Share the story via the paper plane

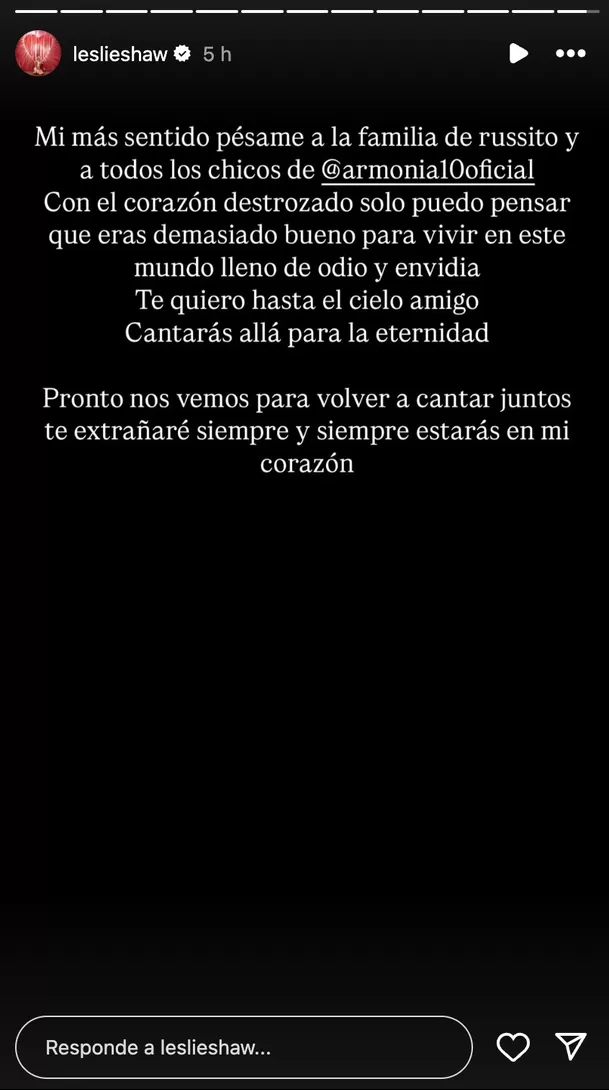(x=571, y=1047)
